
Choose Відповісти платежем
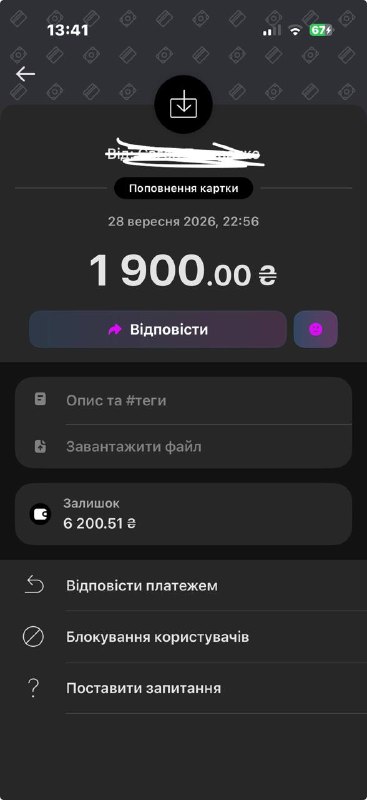pyautogui.click(x=183, y=586)
